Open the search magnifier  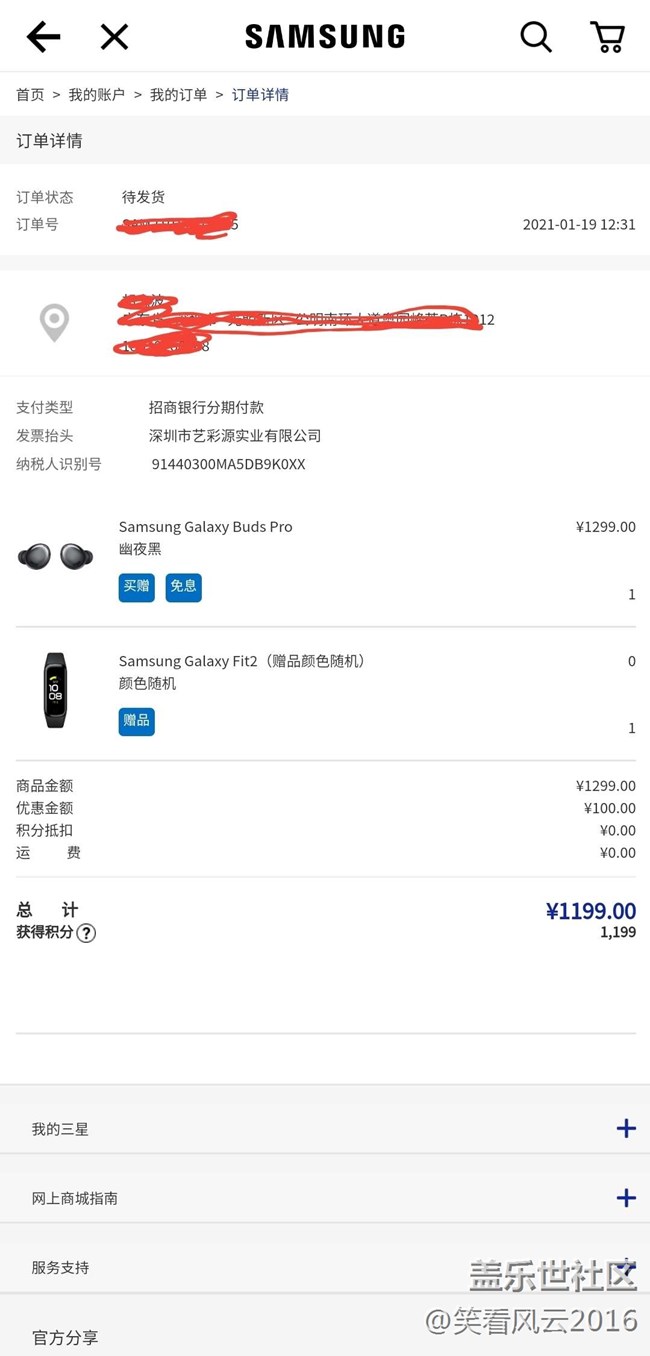tap(536, 38)
